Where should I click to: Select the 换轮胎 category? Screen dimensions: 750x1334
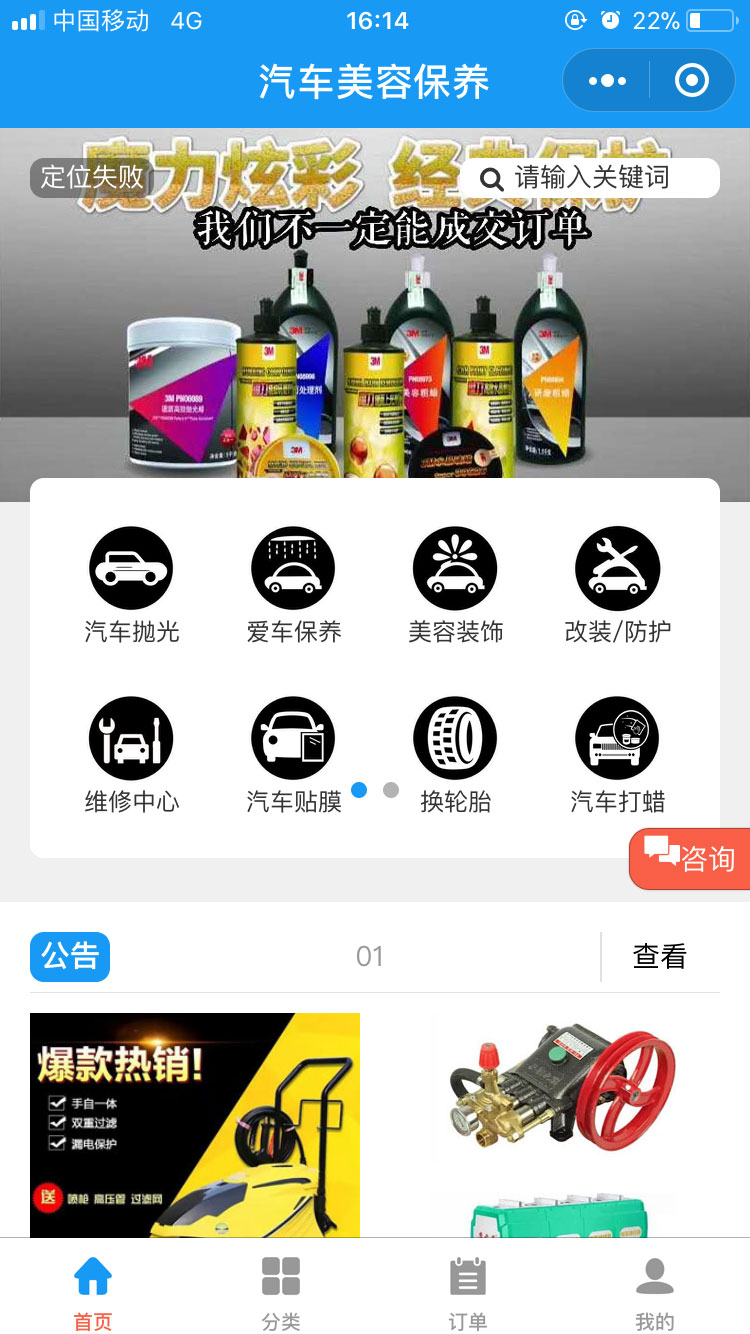tap(455, 755)
